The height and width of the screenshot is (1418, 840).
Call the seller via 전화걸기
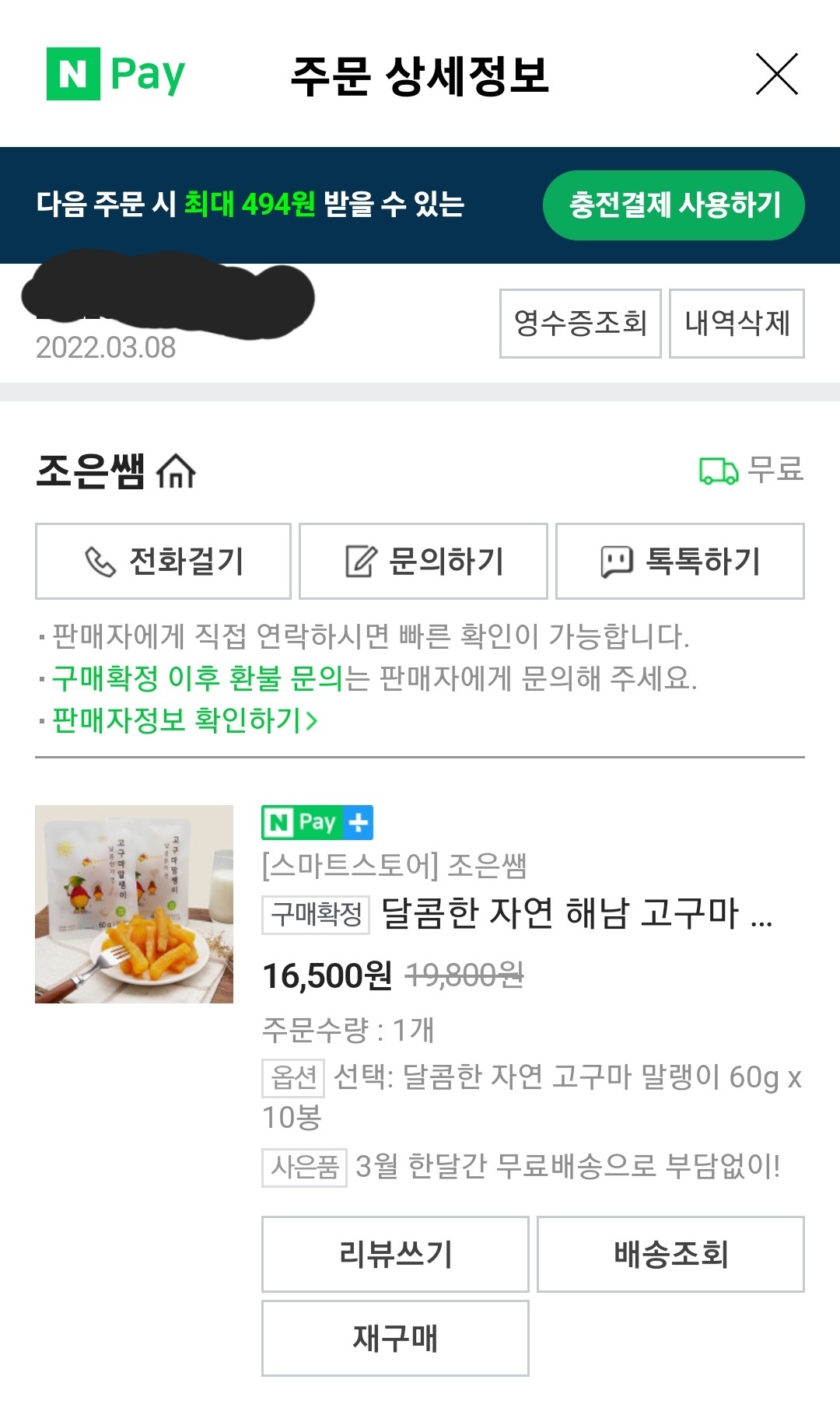[x=163, y=562]
